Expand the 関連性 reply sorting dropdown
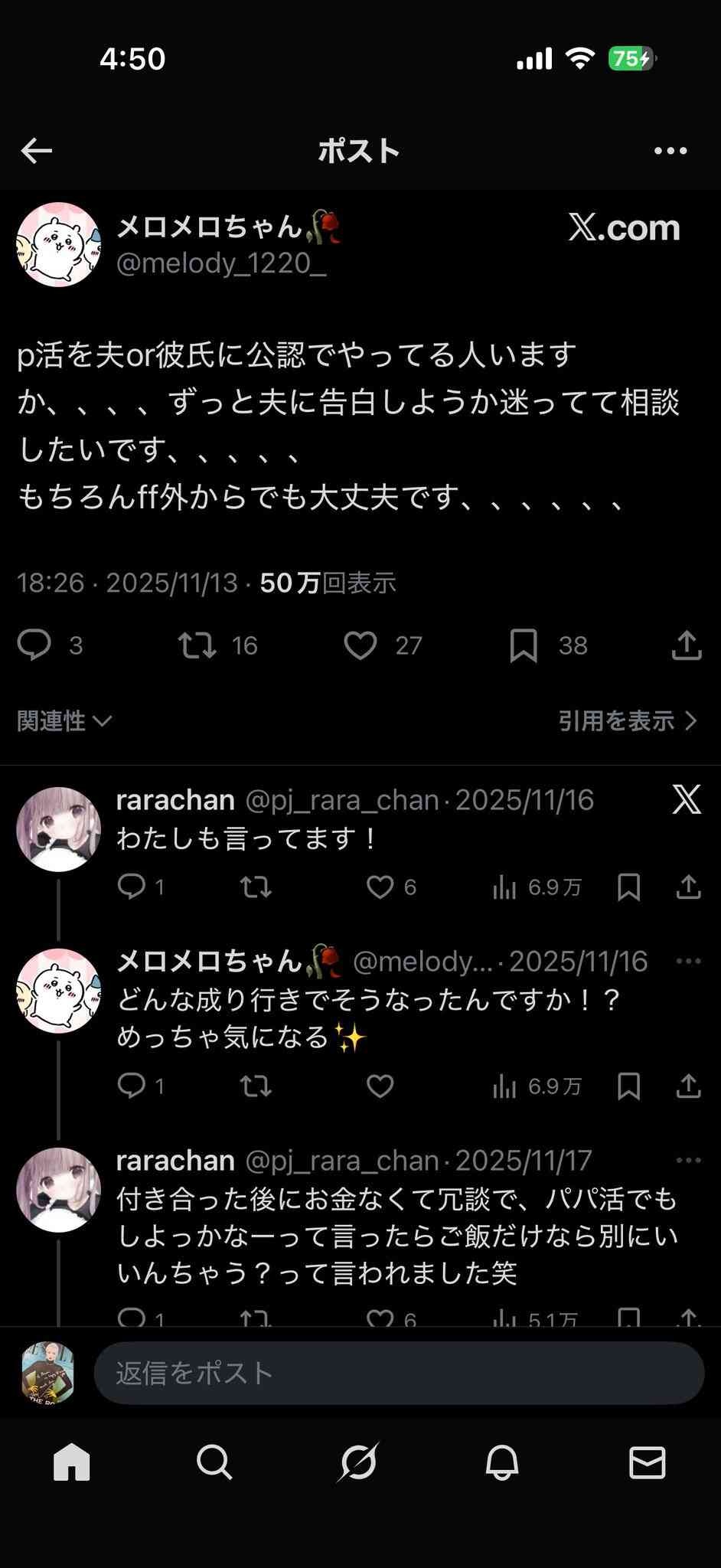 (65, 720)
